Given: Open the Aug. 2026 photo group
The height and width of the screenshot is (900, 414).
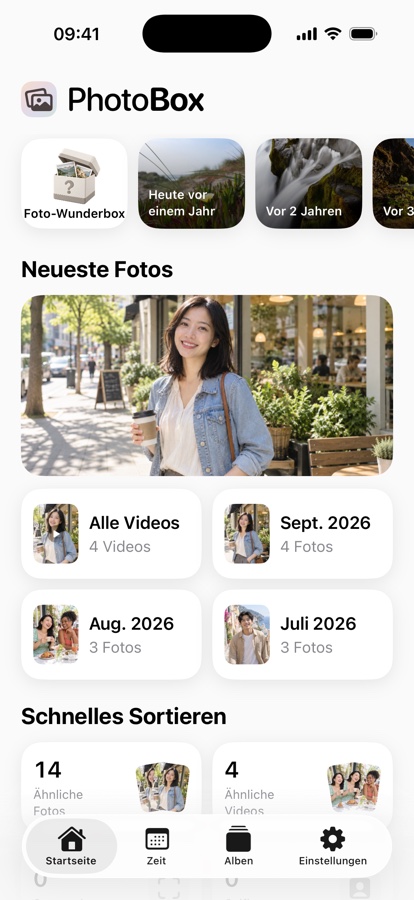Looking at the screenshot, I should coord(111,634).
